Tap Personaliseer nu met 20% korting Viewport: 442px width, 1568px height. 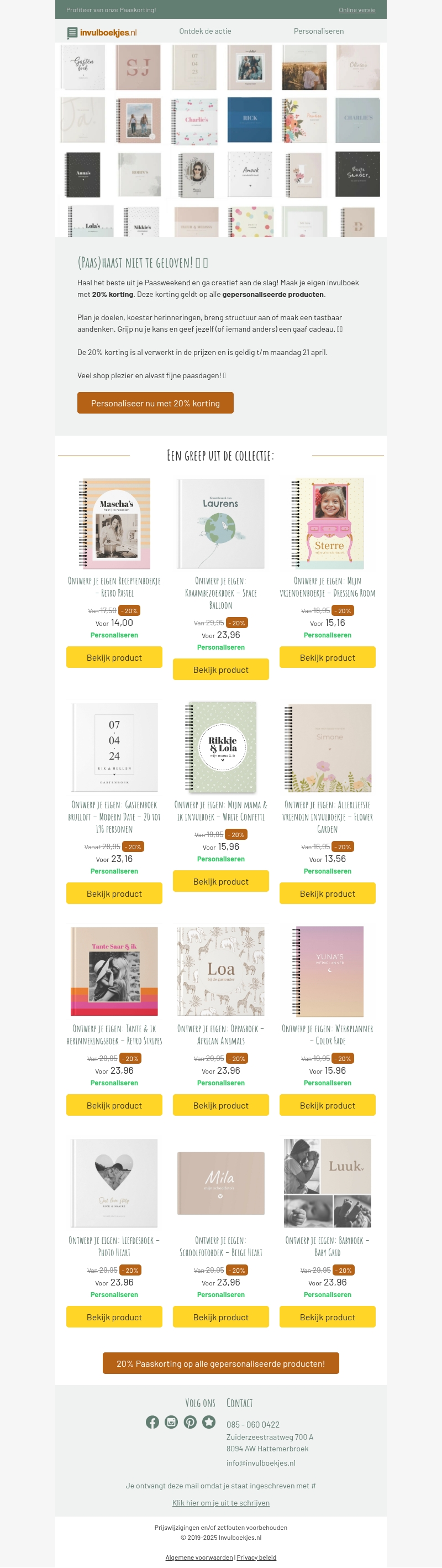155,403
